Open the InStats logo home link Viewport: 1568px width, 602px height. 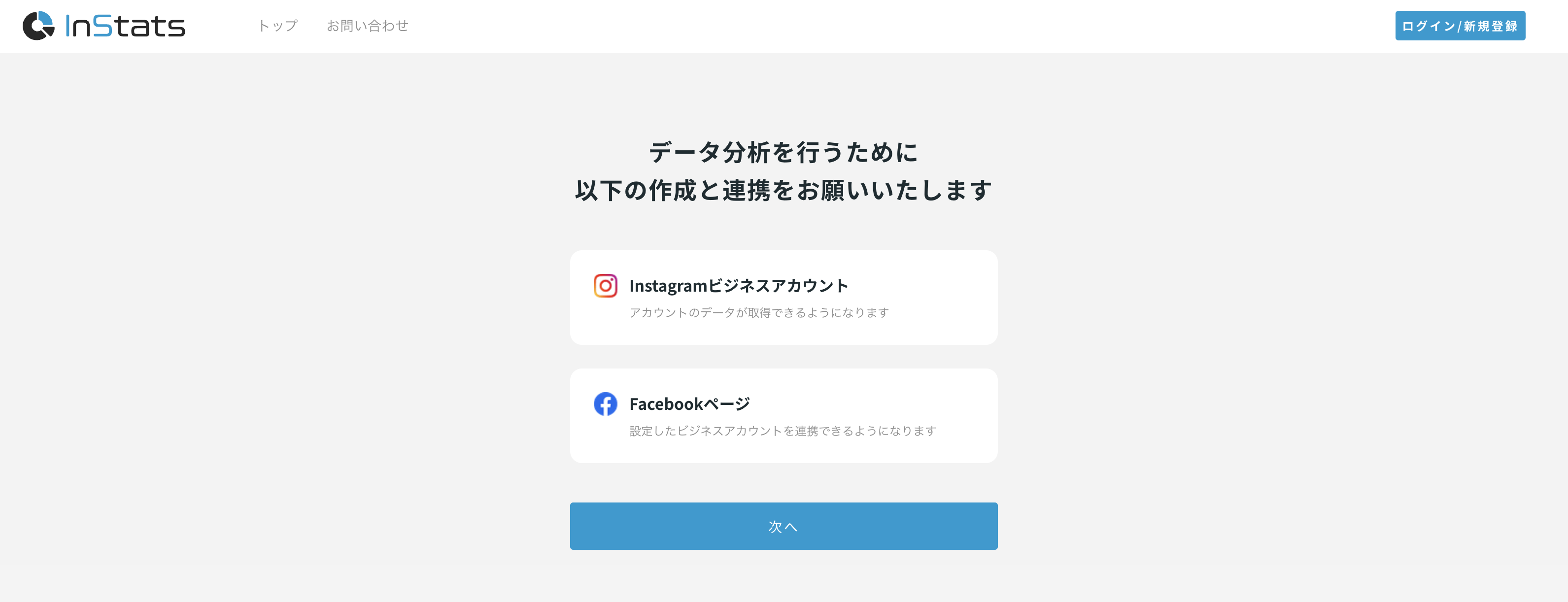click(x=103, y=26)
